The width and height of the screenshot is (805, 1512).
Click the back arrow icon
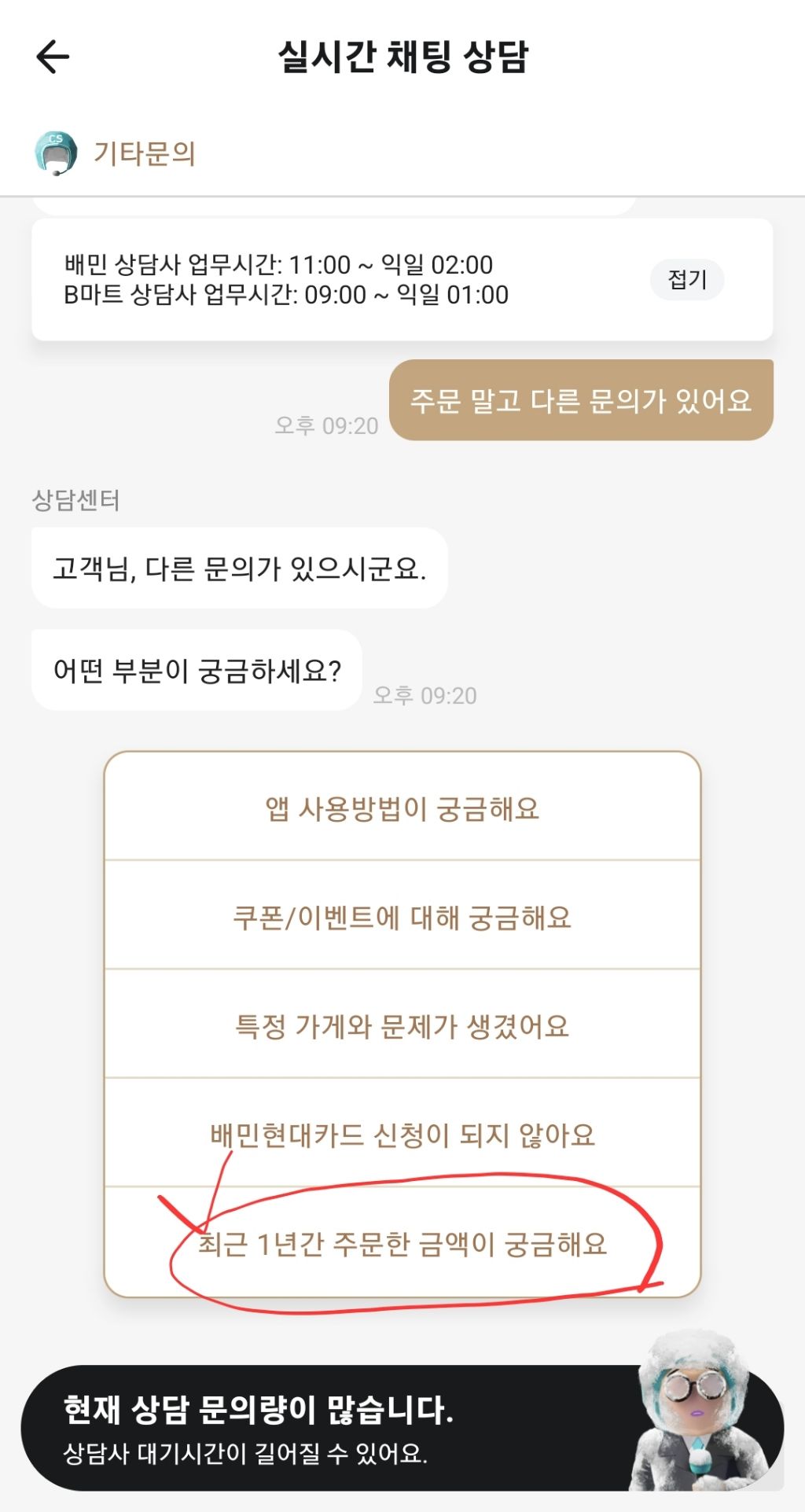(52, 57)
